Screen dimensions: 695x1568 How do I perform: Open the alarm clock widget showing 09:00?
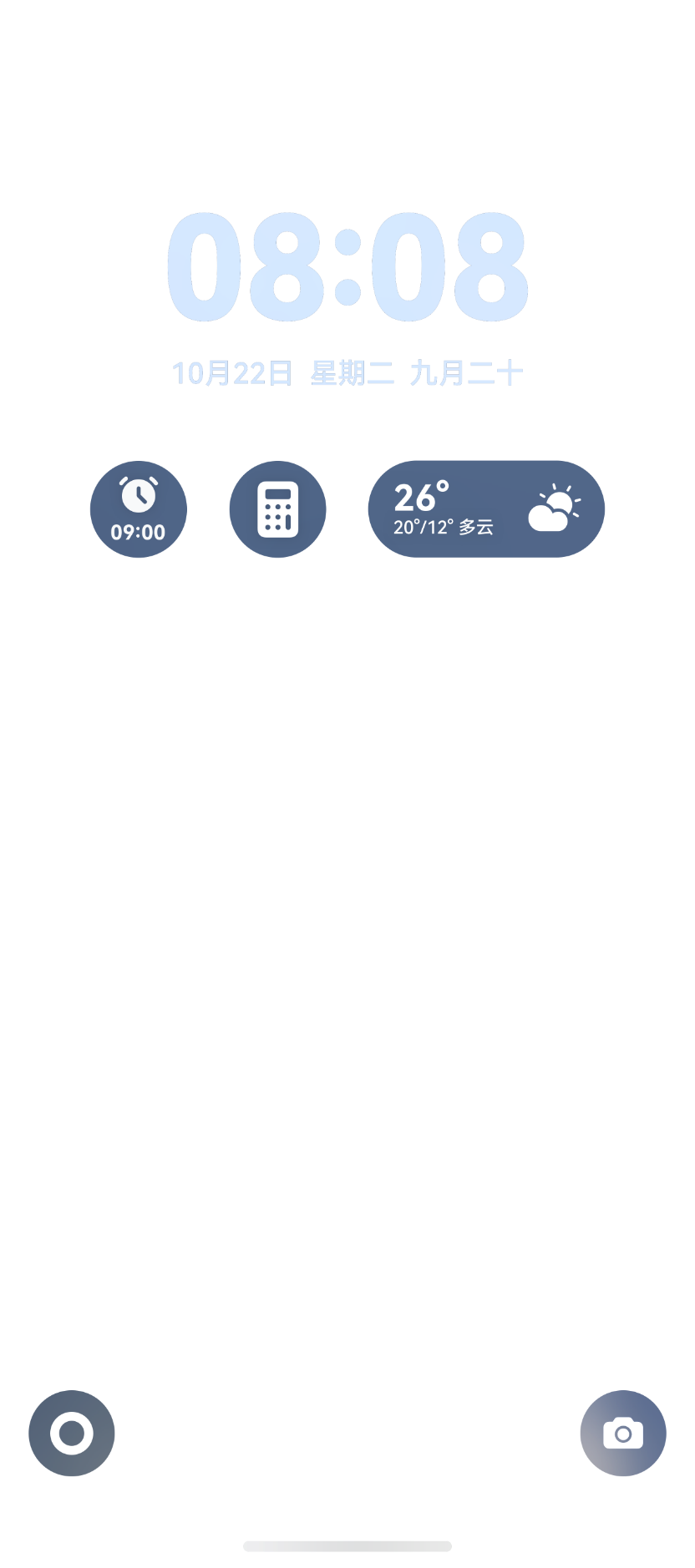[139, 509]
